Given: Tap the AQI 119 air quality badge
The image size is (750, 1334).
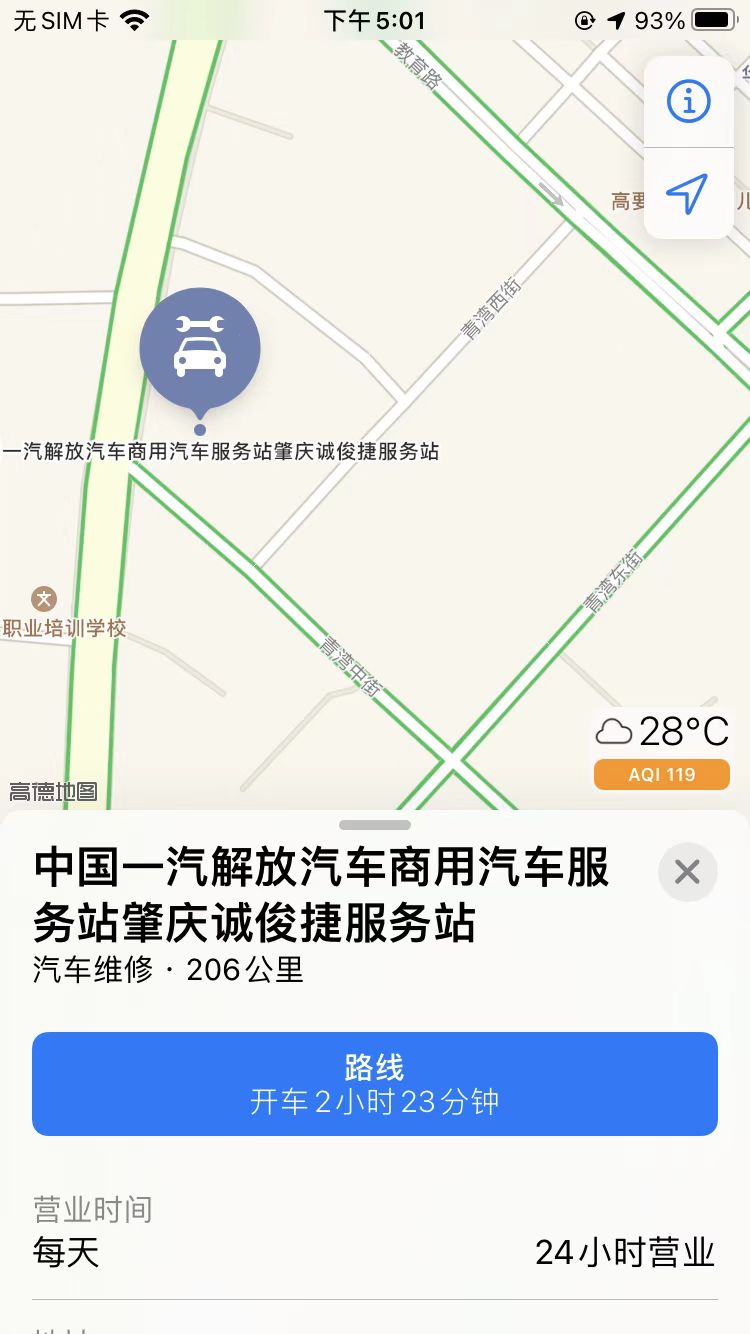Looking at the screenshot, I should (x=661, y=774).
